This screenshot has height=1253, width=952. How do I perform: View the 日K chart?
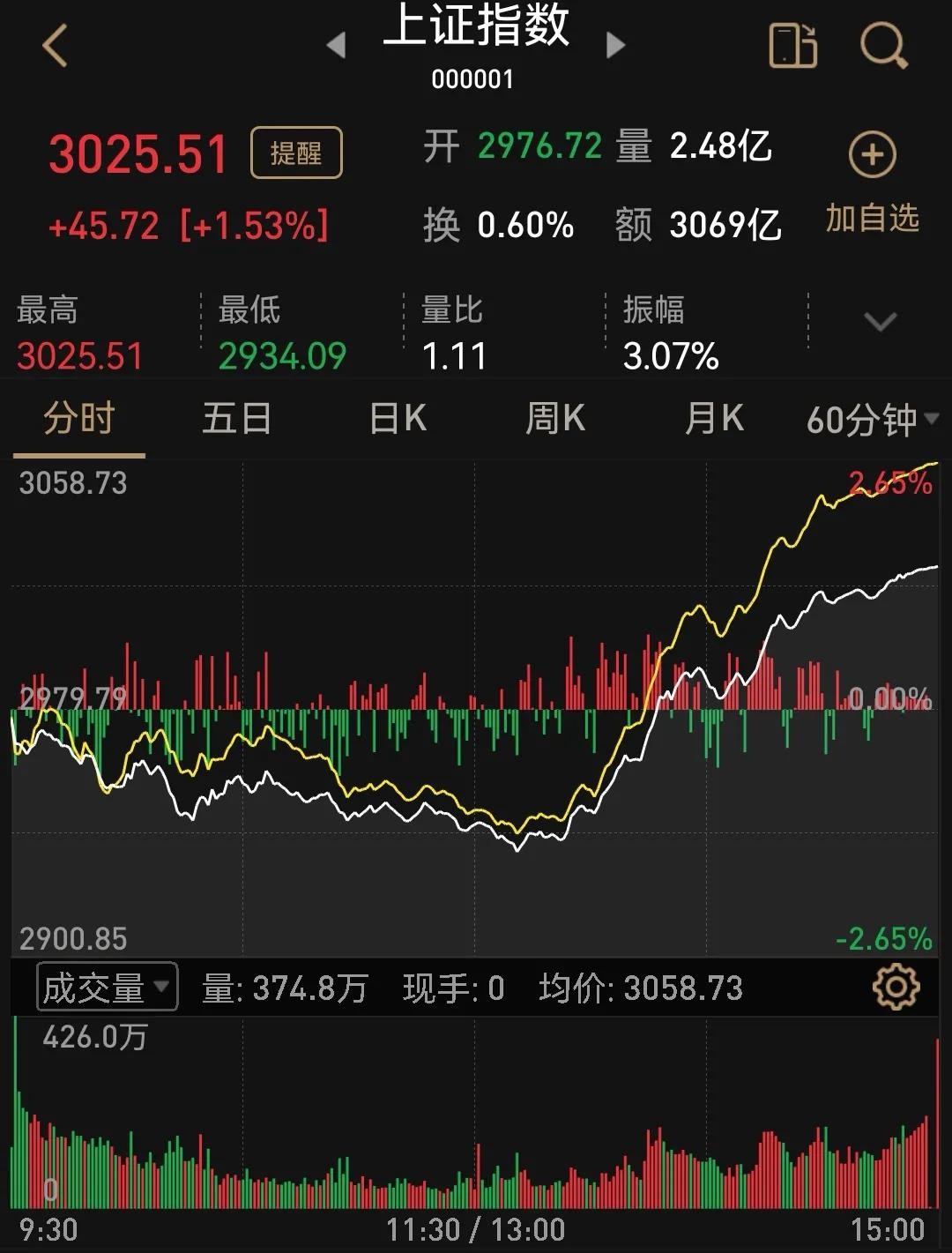(x=398, y=418)
